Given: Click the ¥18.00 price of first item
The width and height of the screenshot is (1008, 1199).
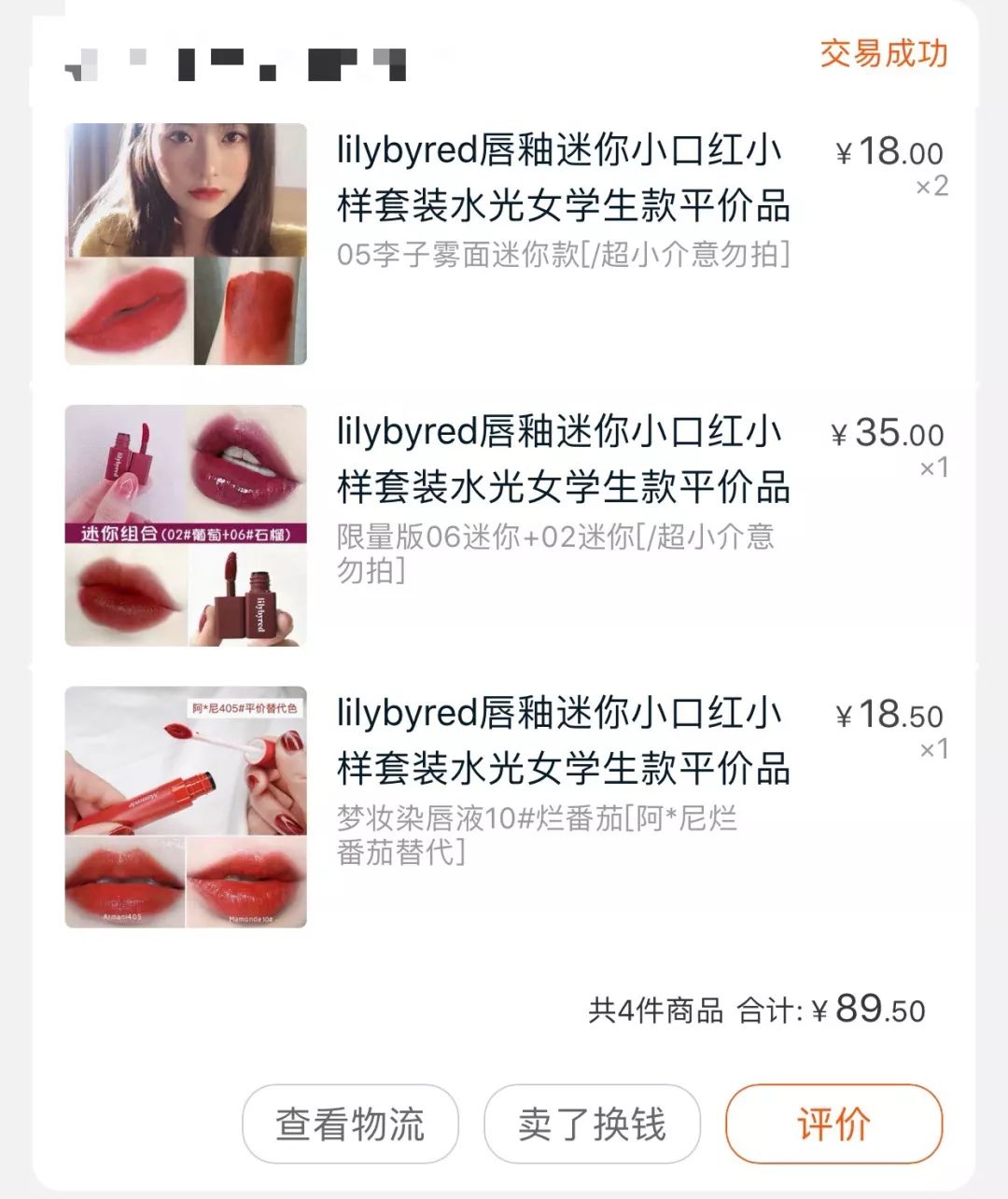Looking at the screenshot, I should (887, 152).
